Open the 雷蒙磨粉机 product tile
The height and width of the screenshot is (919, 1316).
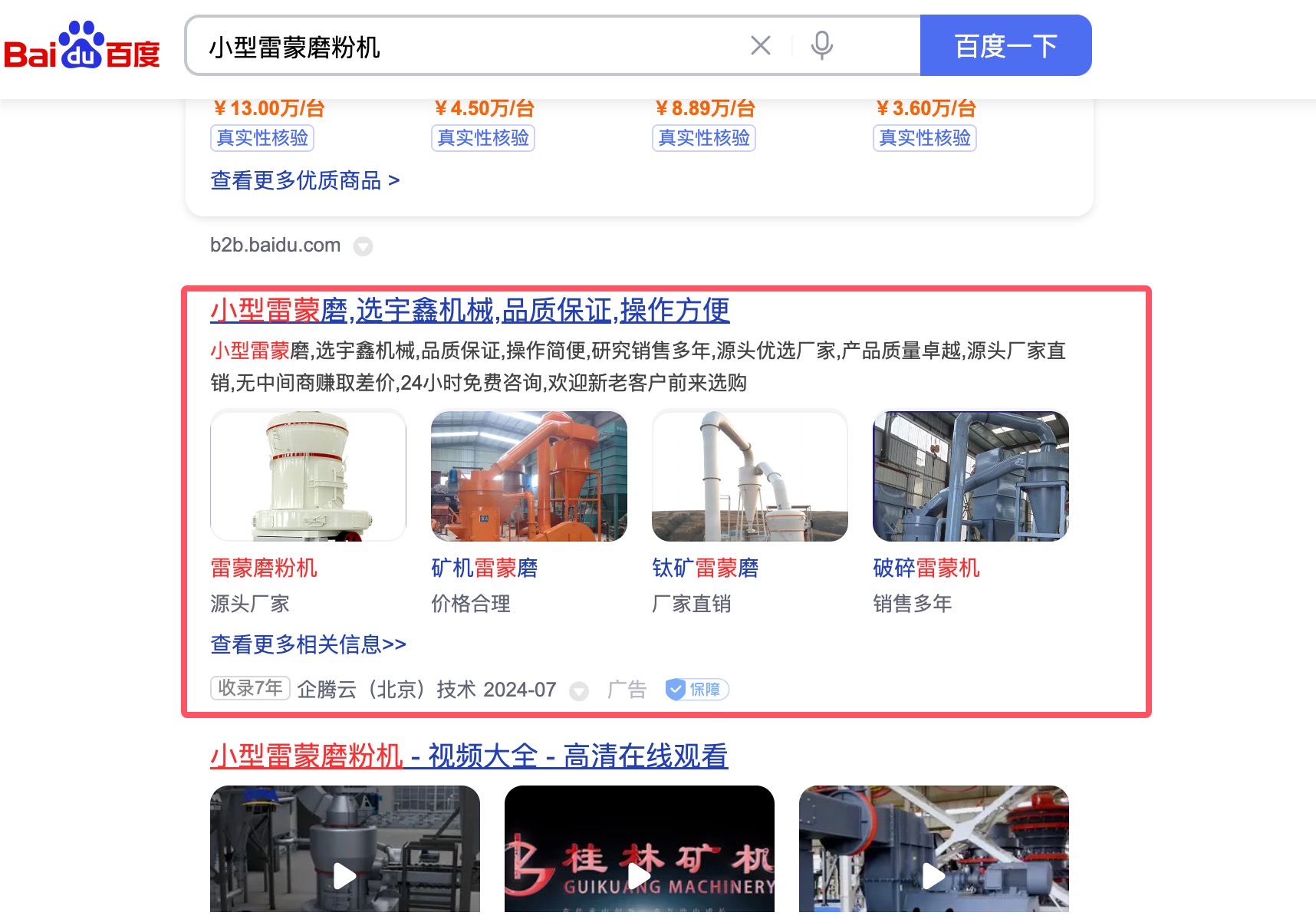(x=308, y=476)
